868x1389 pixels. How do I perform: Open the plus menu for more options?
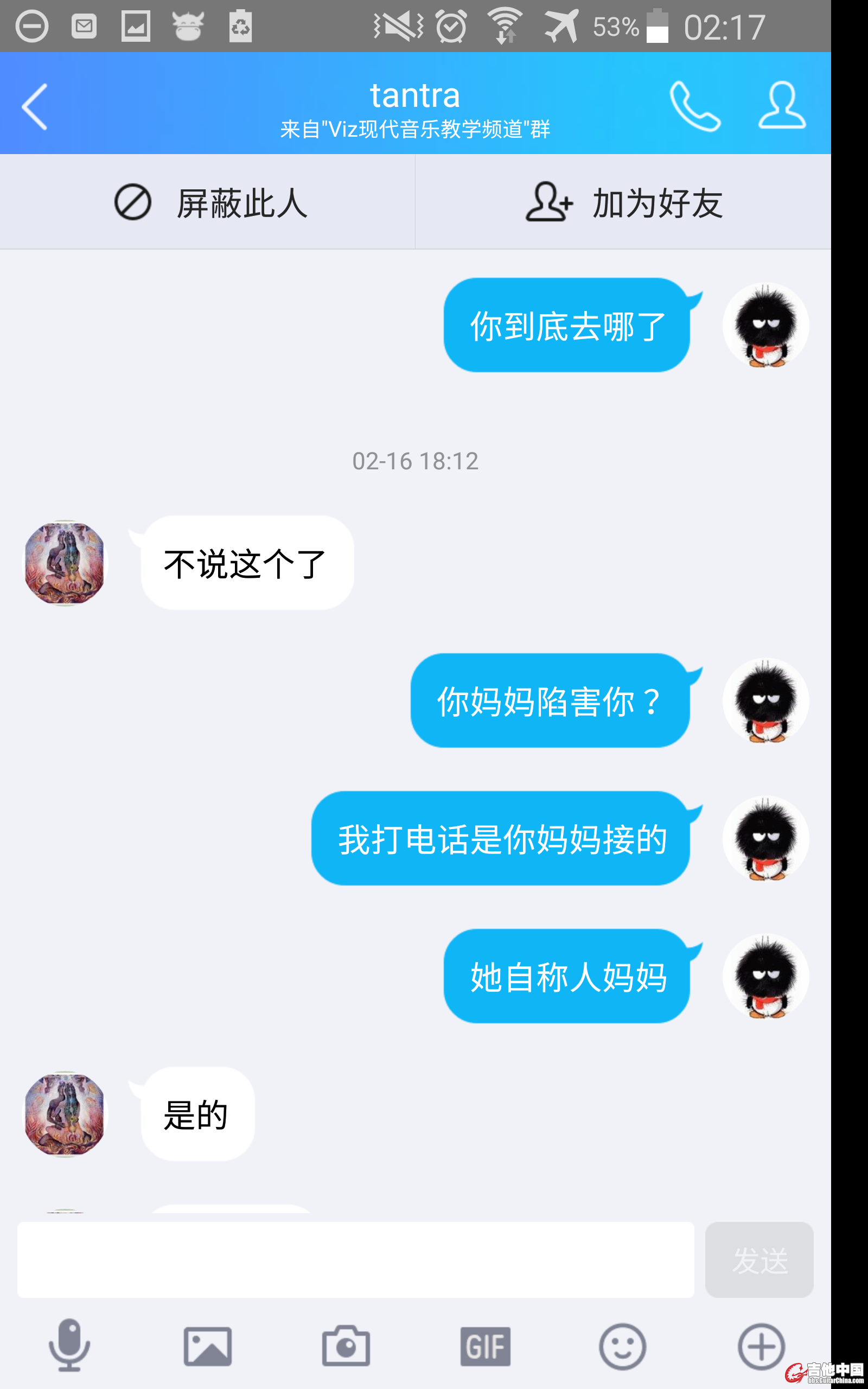[761, 1346]
